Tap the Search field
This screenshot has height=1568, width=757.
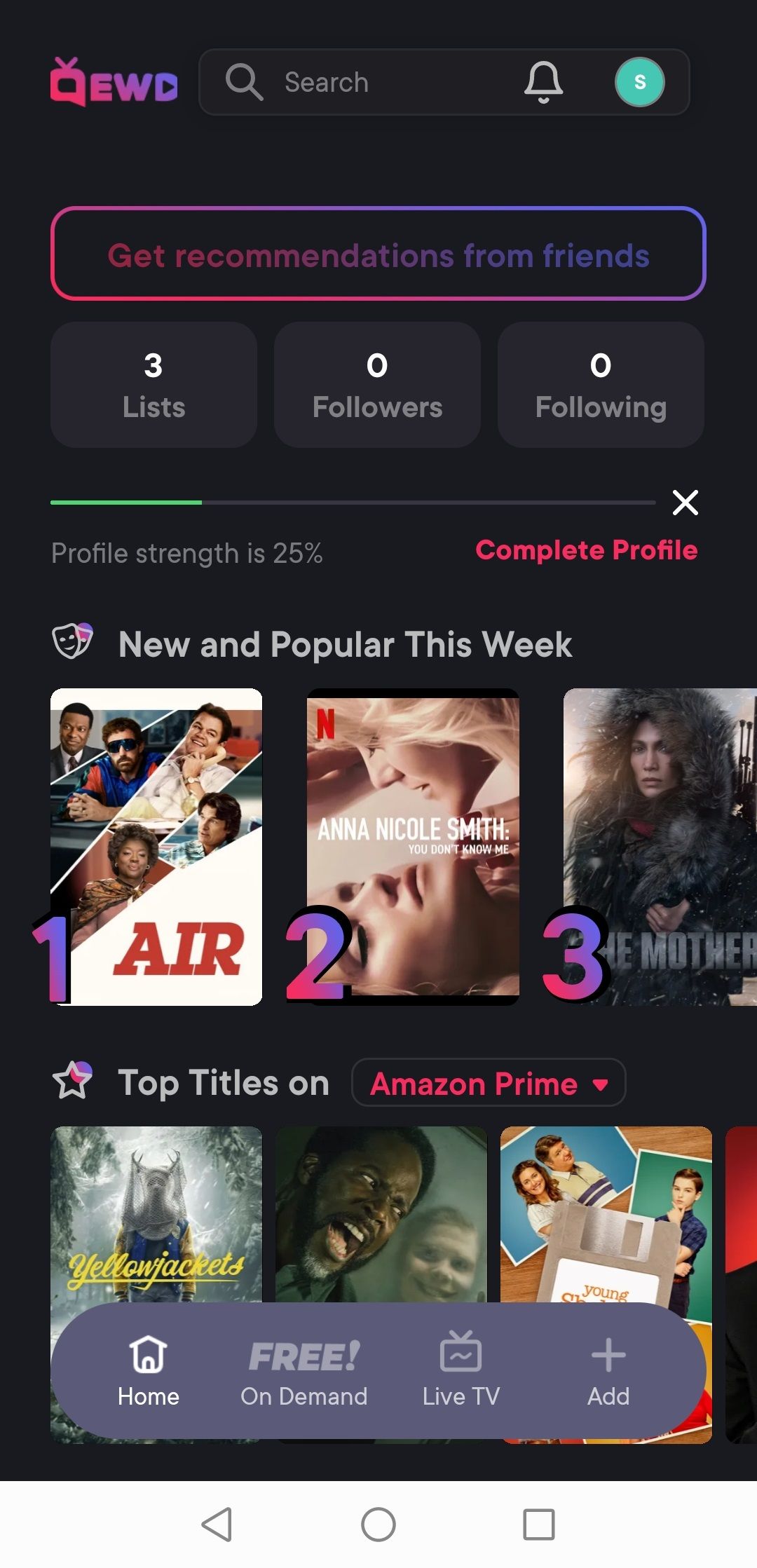(378, 83)
